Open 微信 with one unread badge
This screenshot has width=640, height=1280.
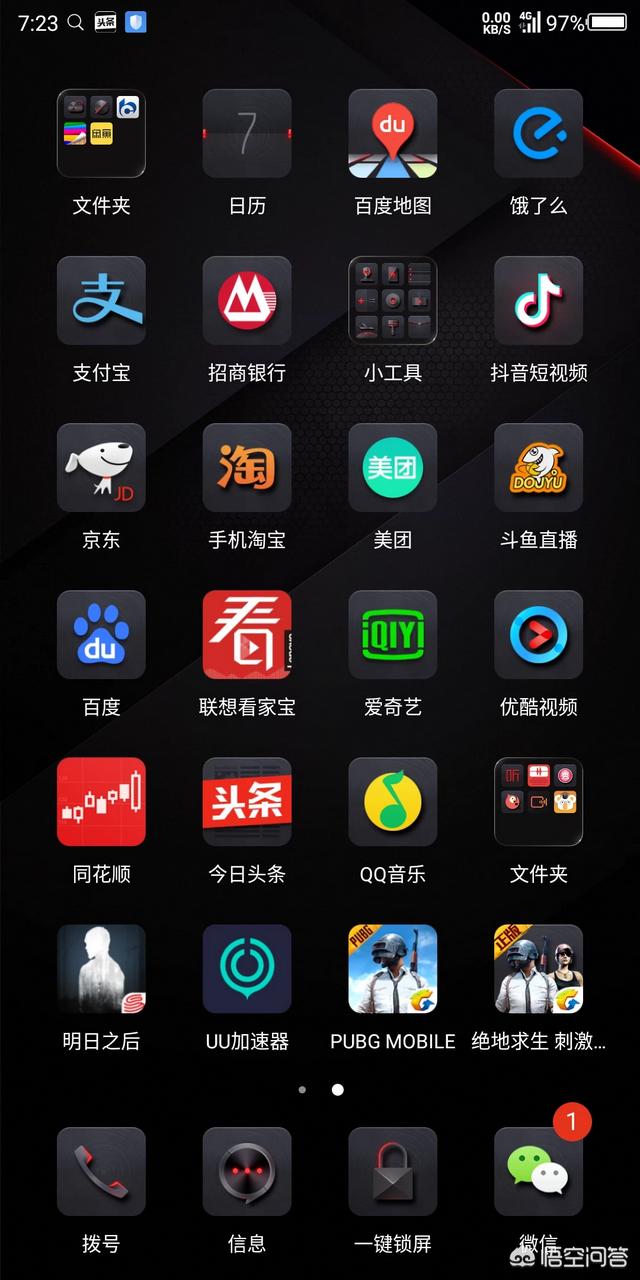[x=538, y=1172]
